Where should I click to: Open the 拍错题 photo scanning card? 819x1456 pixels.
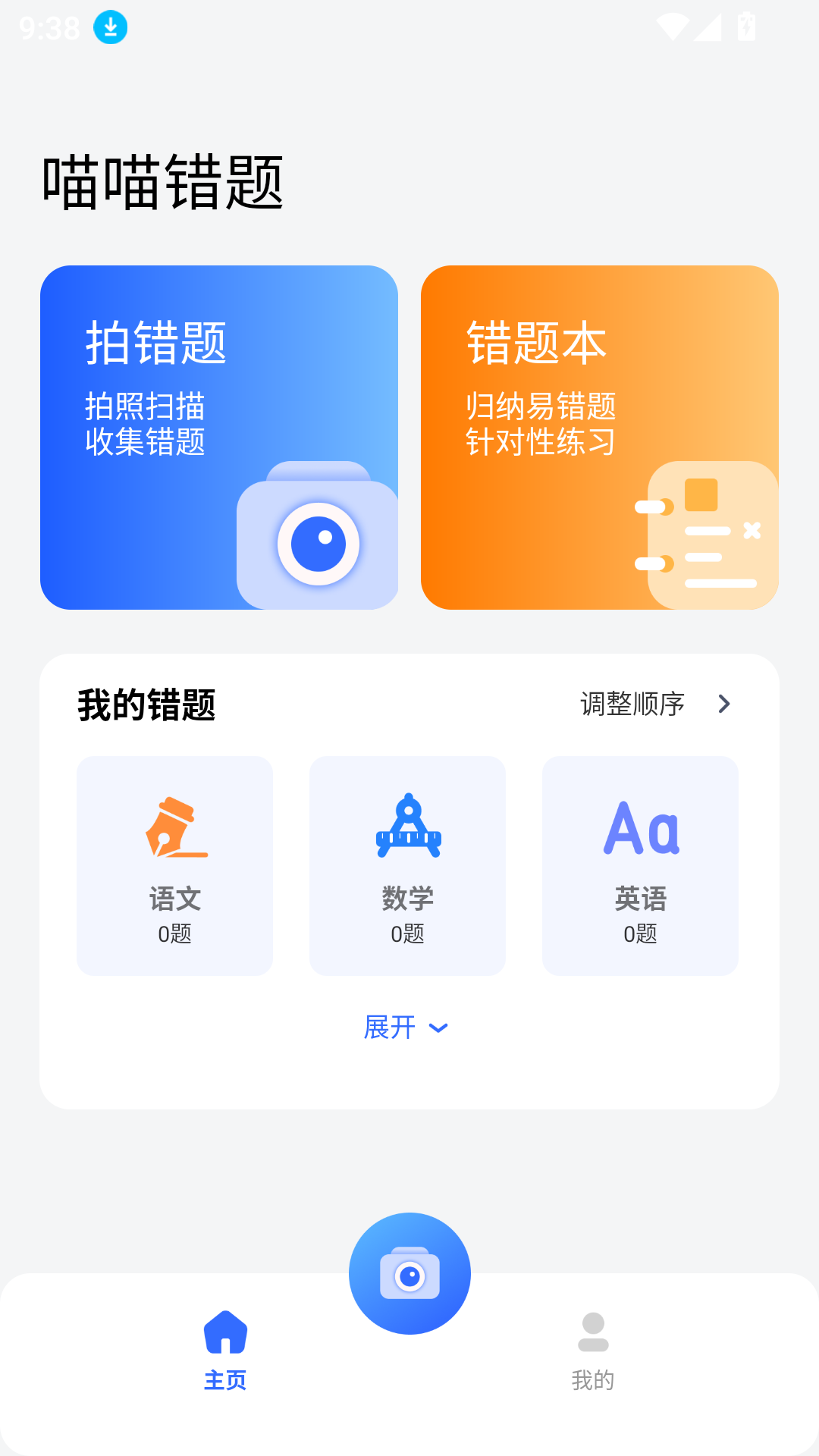[x=220, y=436]
